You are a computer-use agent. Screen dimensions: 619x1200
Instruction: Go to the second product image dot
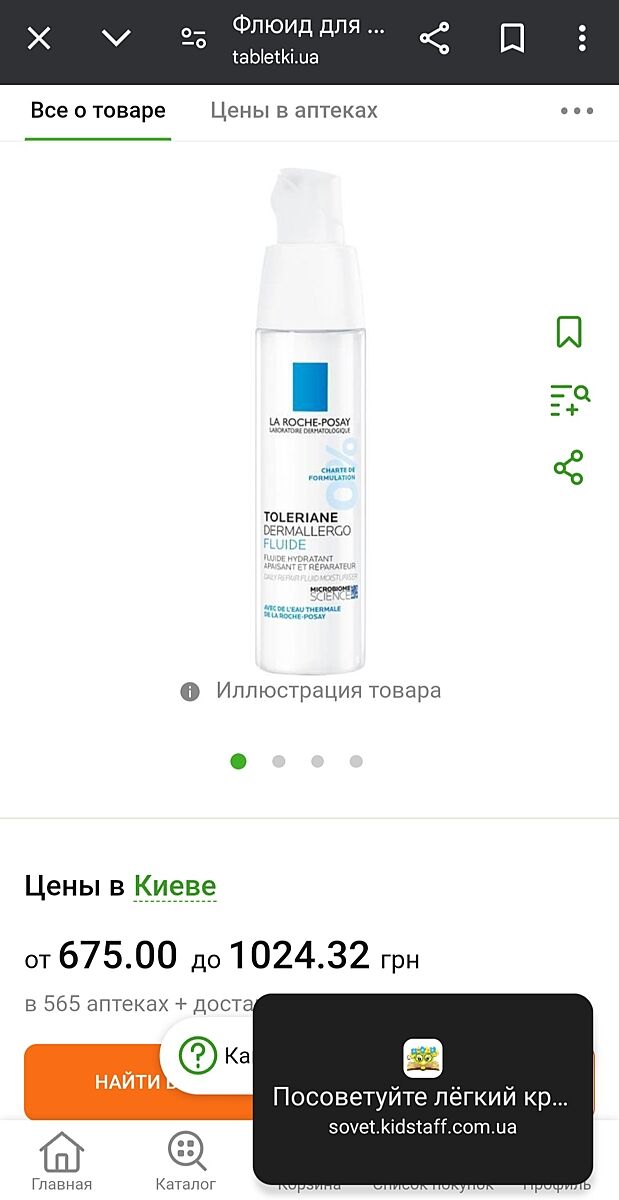[x=279, y=761]
